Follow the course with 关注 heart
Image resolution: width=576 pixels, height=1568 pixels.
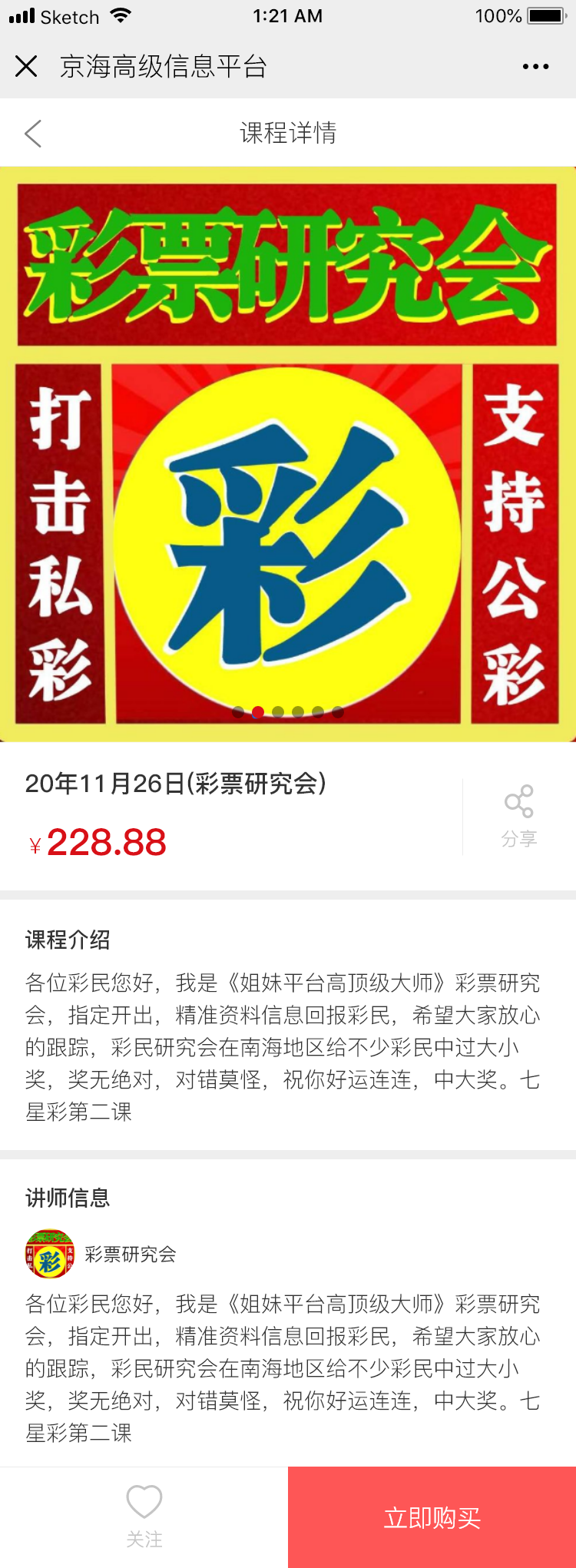tap(144, 1515)
